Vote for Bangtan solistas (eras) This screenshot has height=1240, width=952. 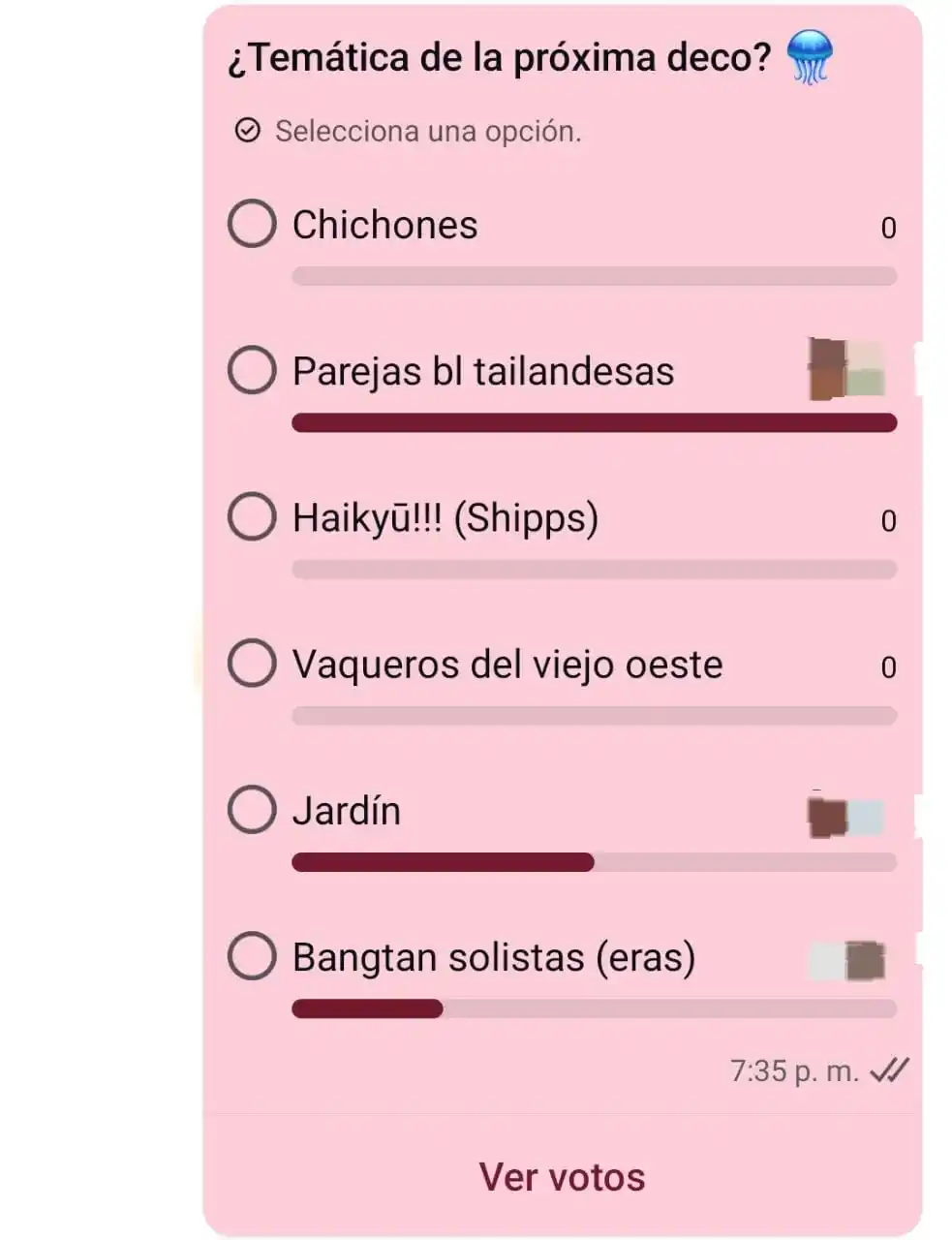252,956
